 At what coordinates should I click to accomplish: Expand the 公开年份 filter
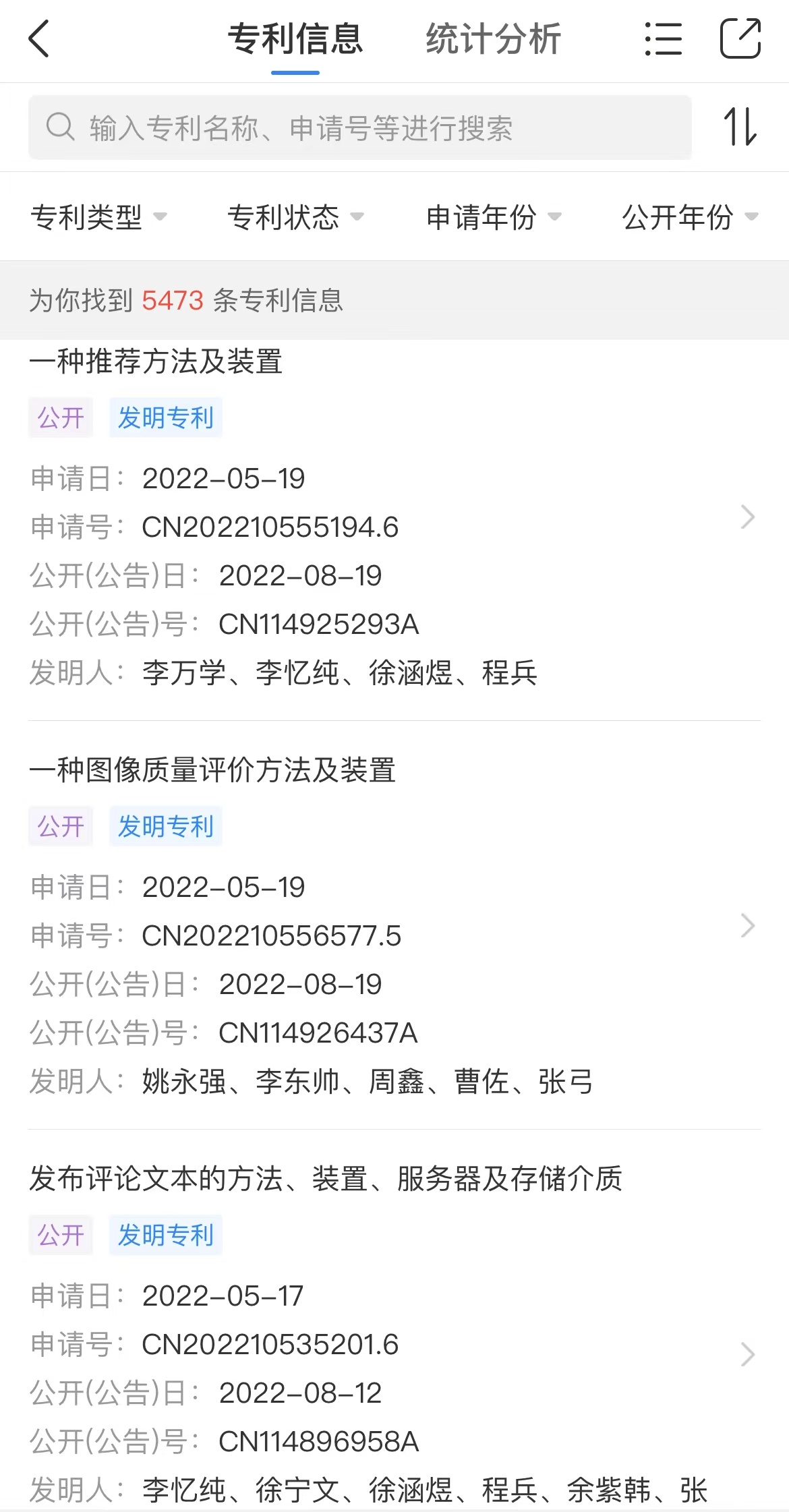pos(691,216)
